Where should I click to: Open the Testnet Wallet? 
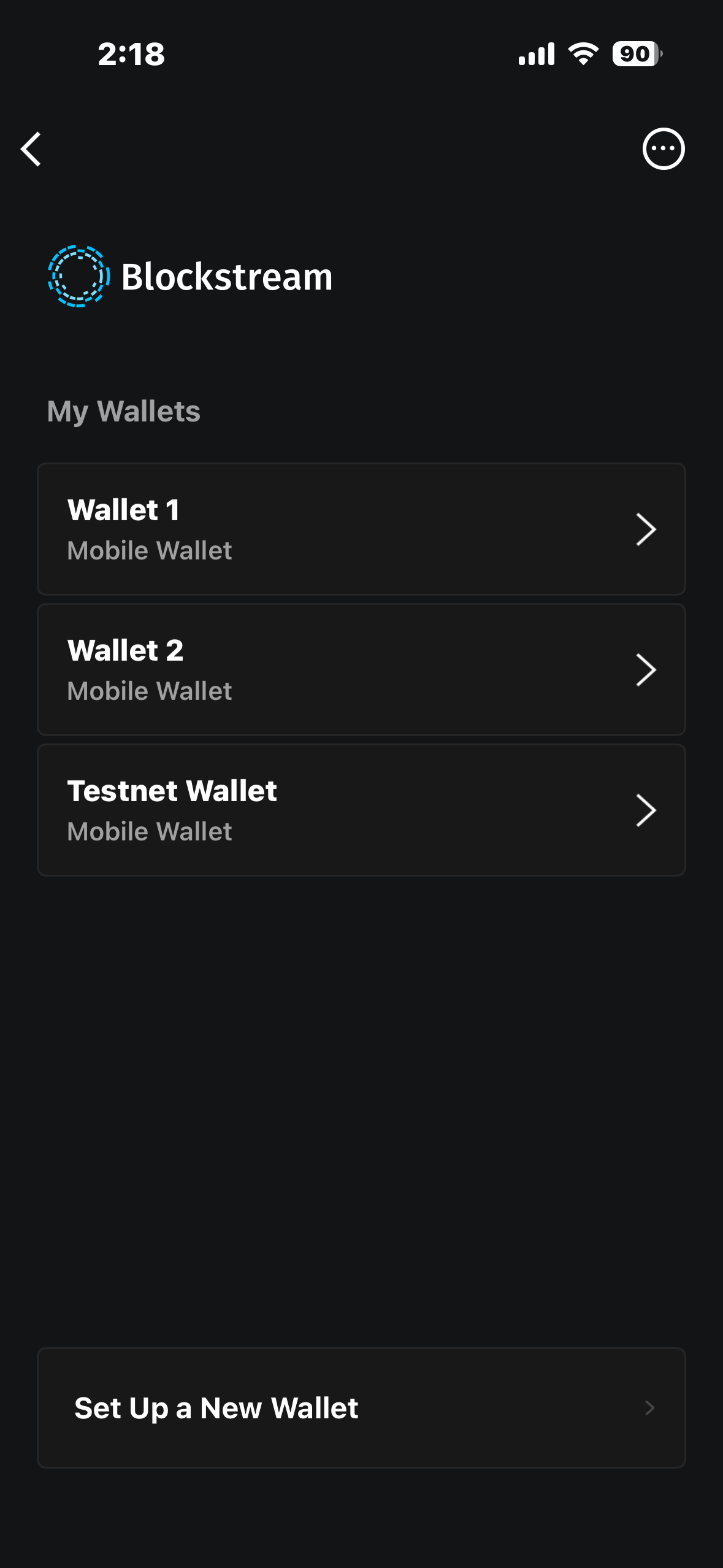(x=361, y=810)
